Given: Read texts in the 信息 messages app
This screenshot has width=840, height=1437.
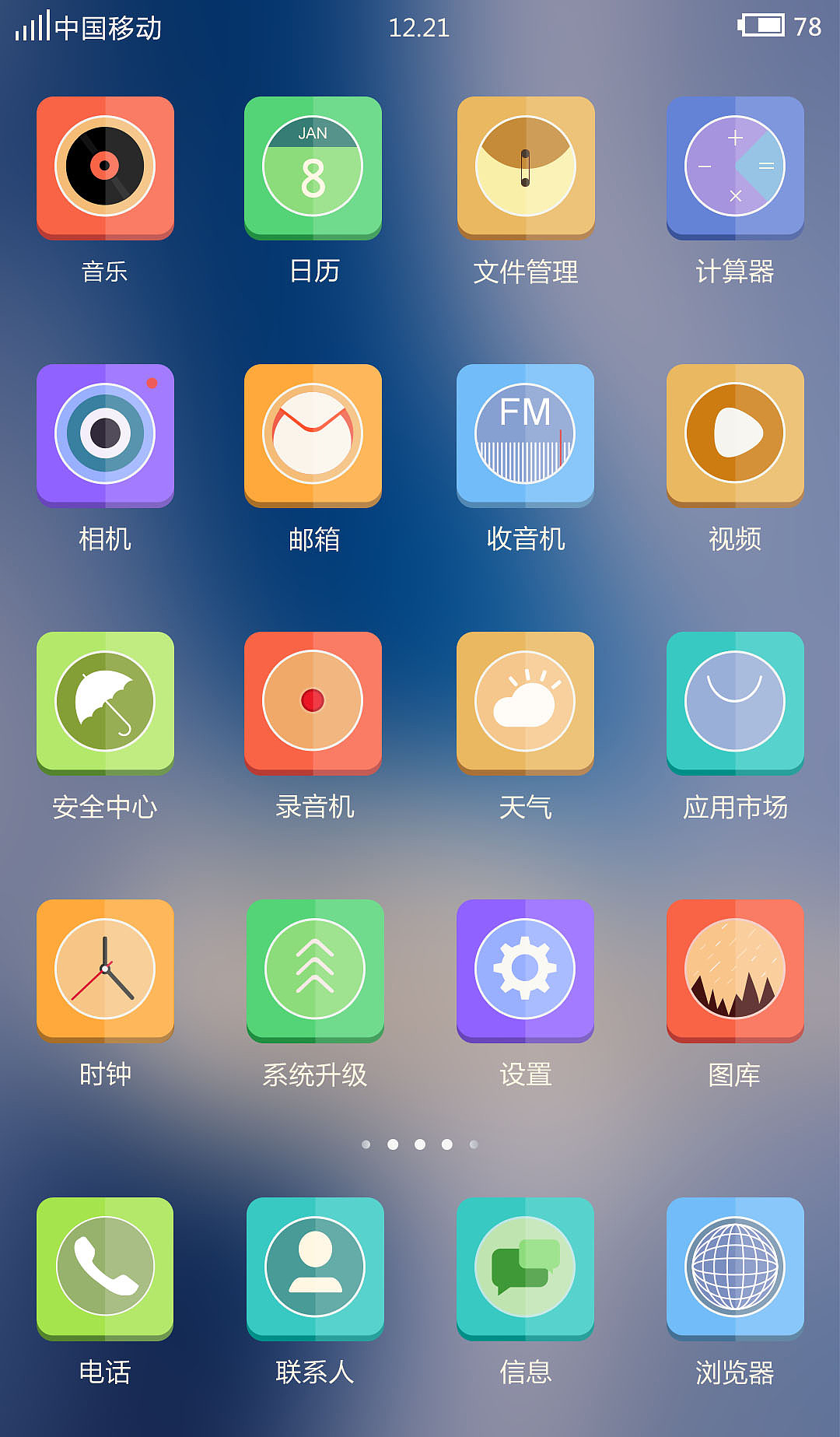Looking at the screenshot, I should pos(525,1267).
